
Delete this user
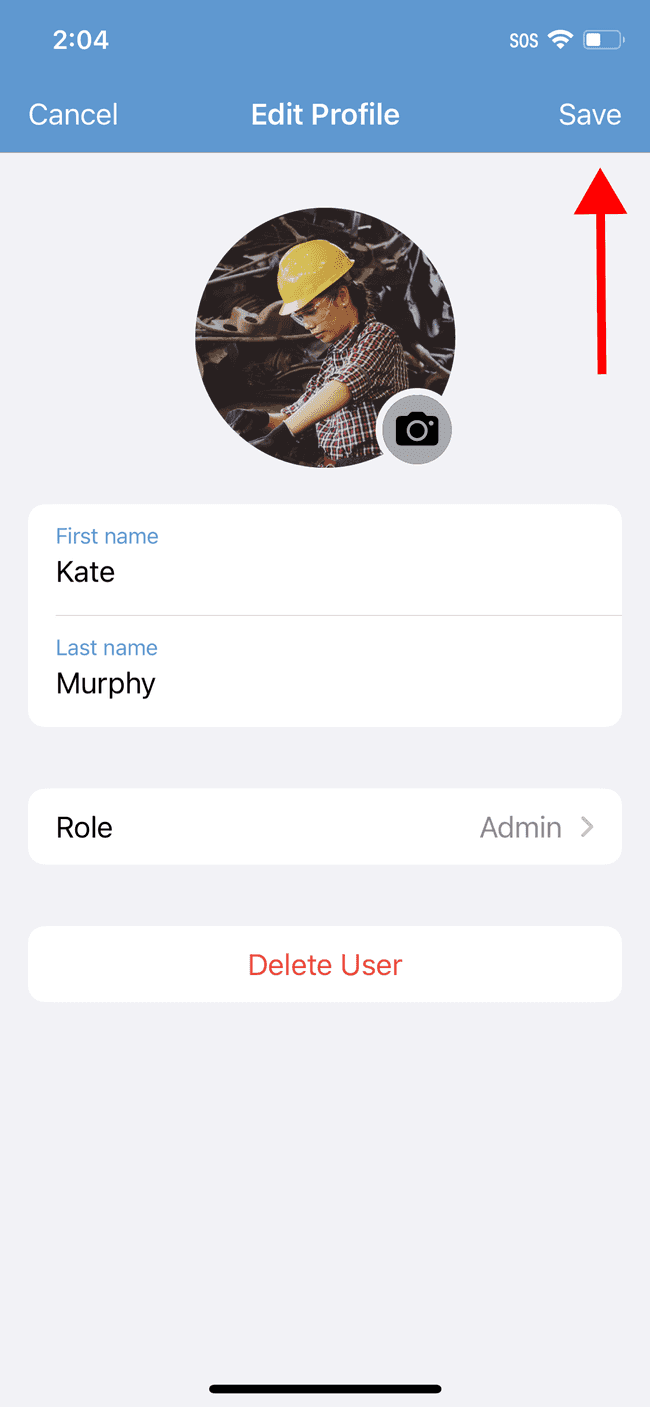325,964
